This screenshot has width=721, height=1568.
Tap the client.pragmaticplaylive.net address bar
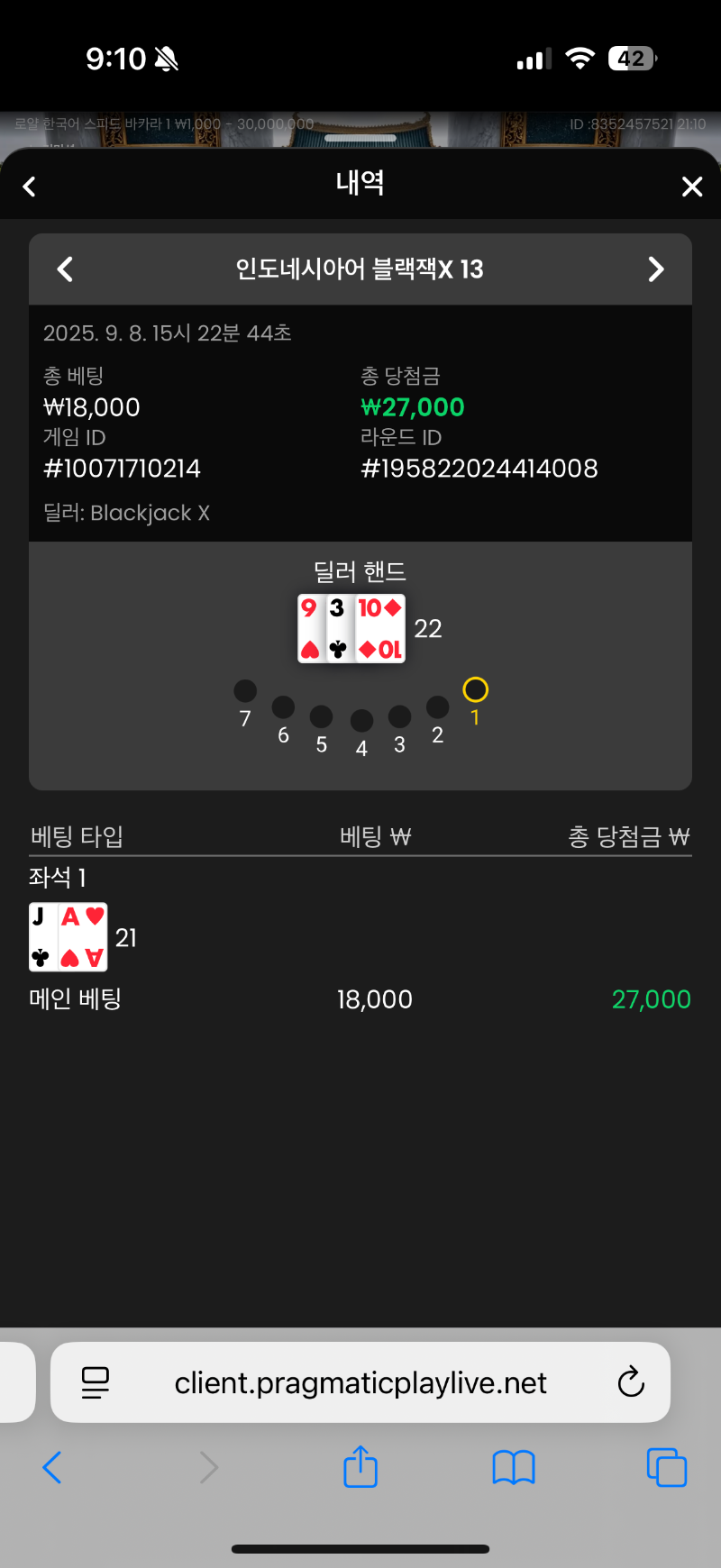click(360, 1382)
